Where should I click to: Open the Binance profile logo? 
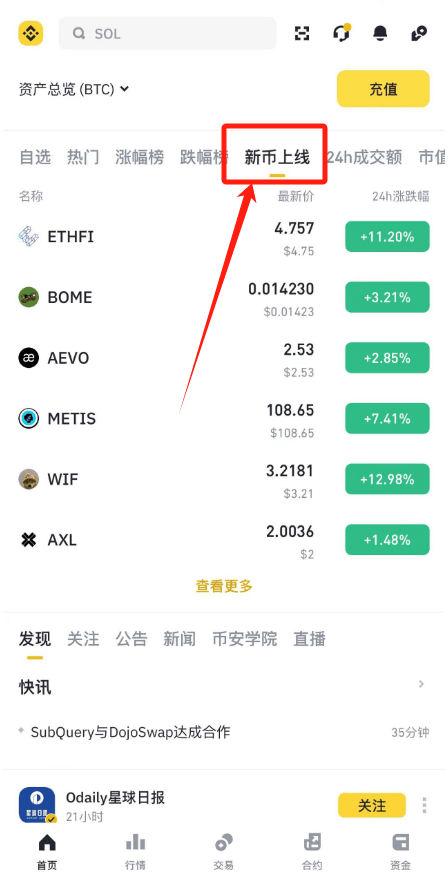tap(31, 33)
